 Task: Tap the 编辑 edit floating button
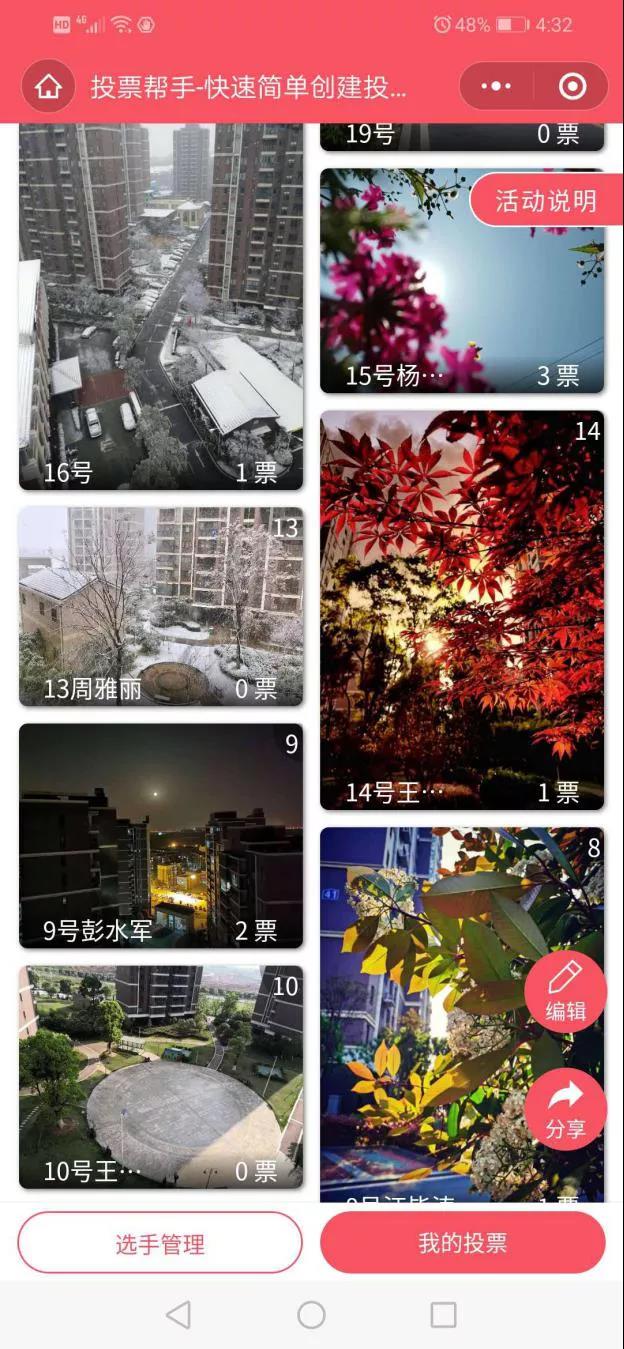(565, 991)
